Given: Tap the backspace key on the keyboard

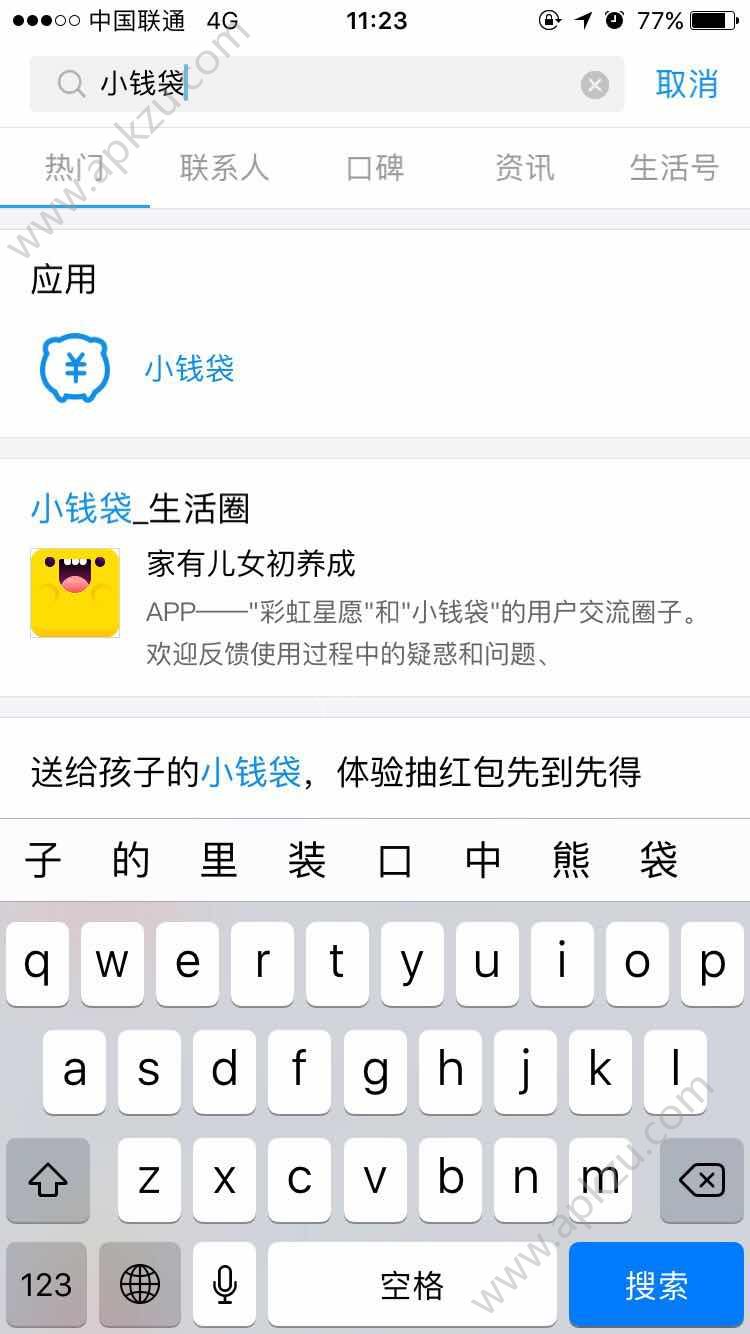Looking at the screenshot, I should click(x=702, y=1180).
